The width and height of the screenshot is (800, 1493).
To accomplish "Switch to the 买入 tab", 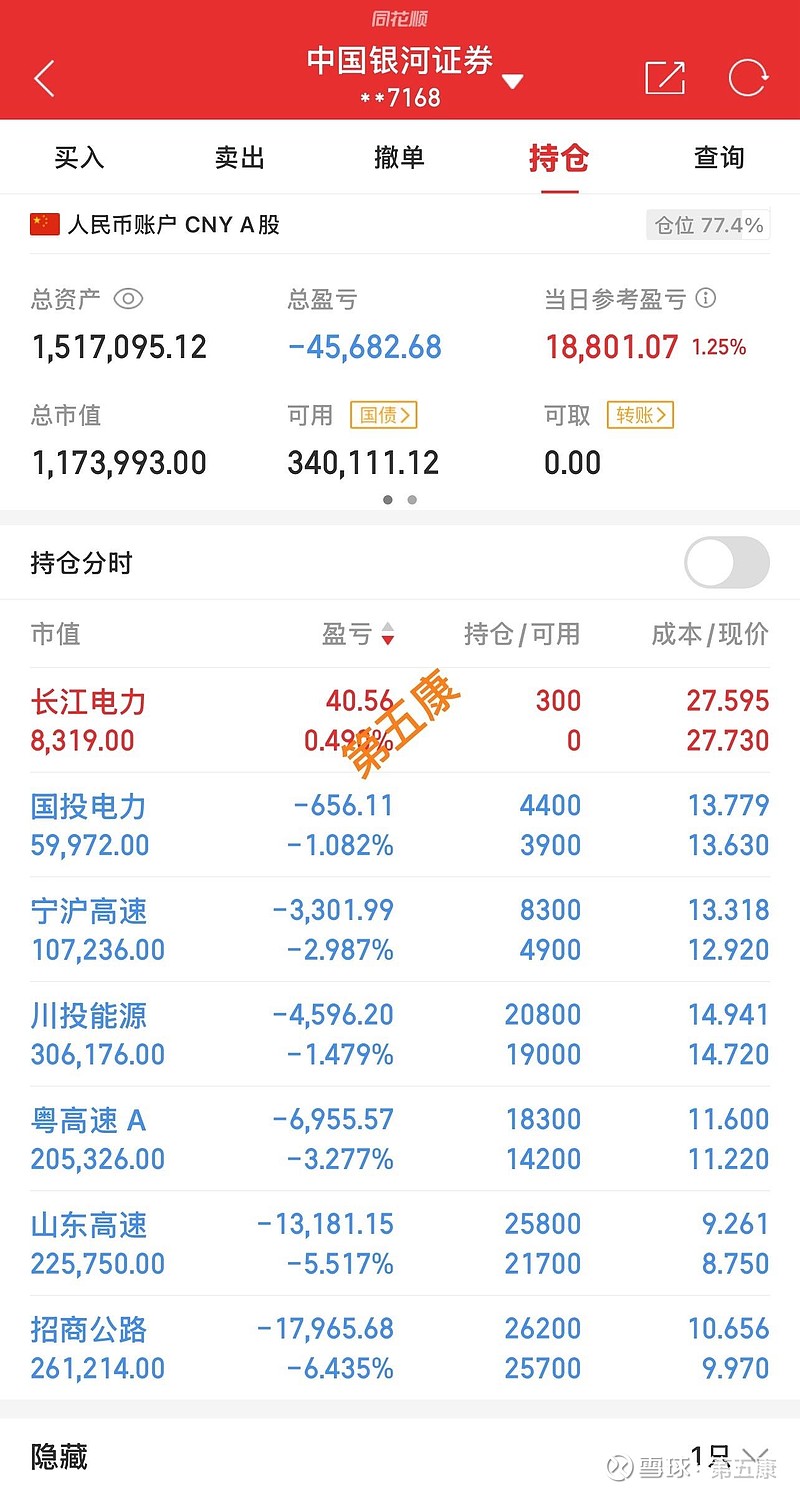I will coord(79,158).
